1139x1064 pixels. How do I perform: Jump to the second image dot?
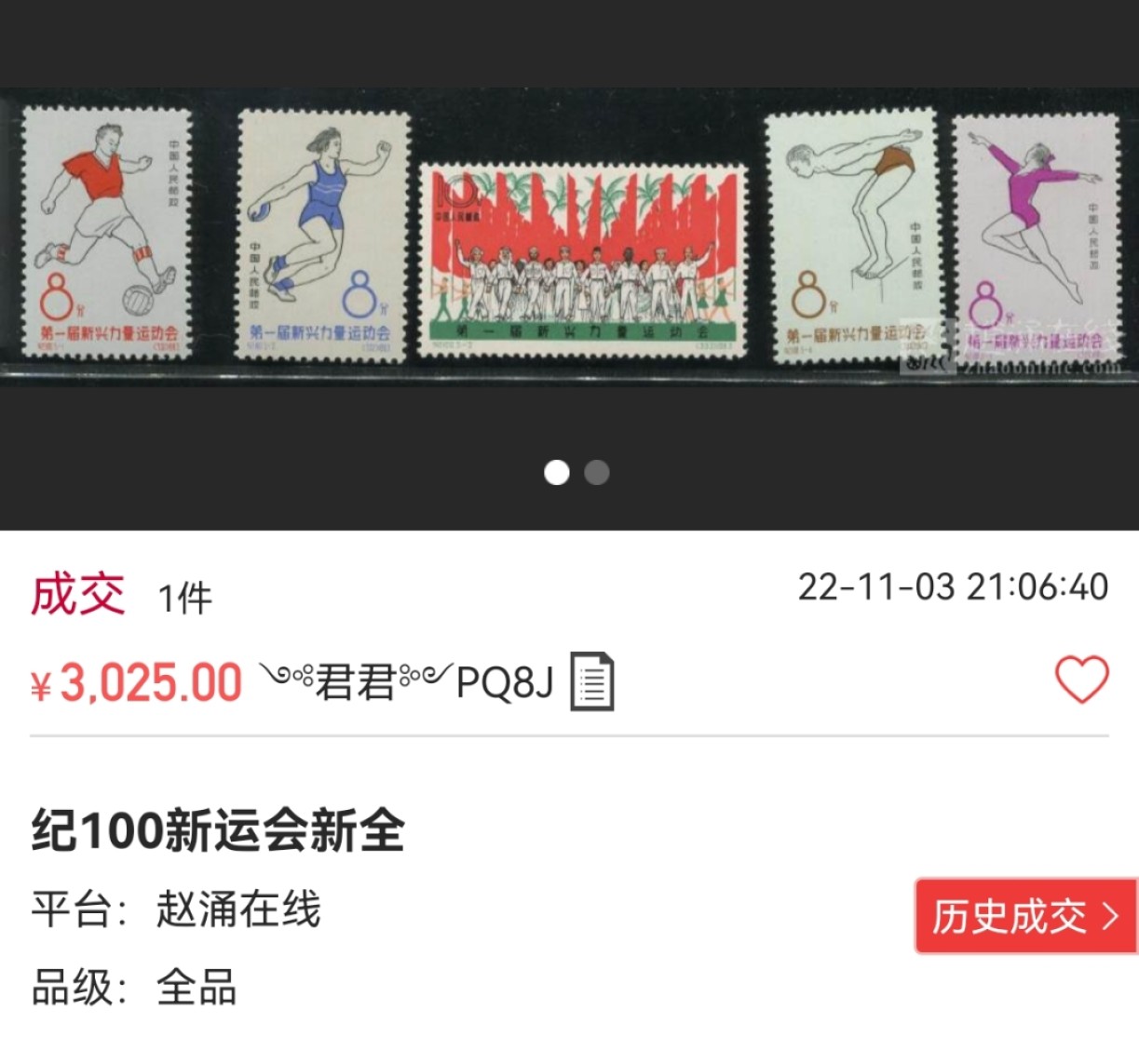[x=597, y=473]
